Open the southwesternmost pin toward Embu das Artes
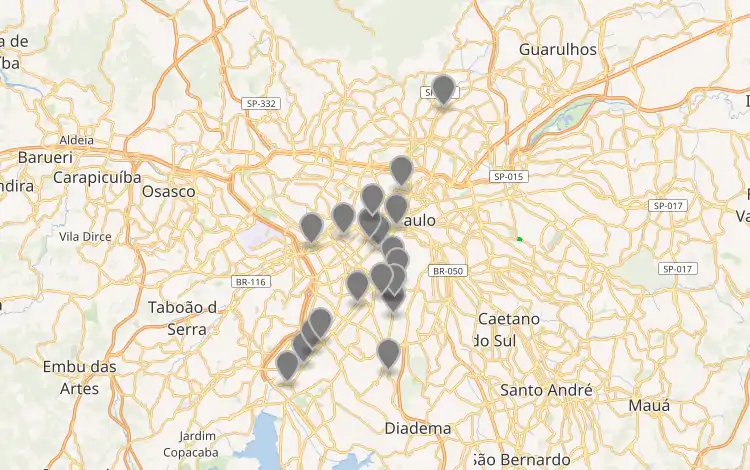The height and width of the screenshot is (470, 750). coord(288,365)
